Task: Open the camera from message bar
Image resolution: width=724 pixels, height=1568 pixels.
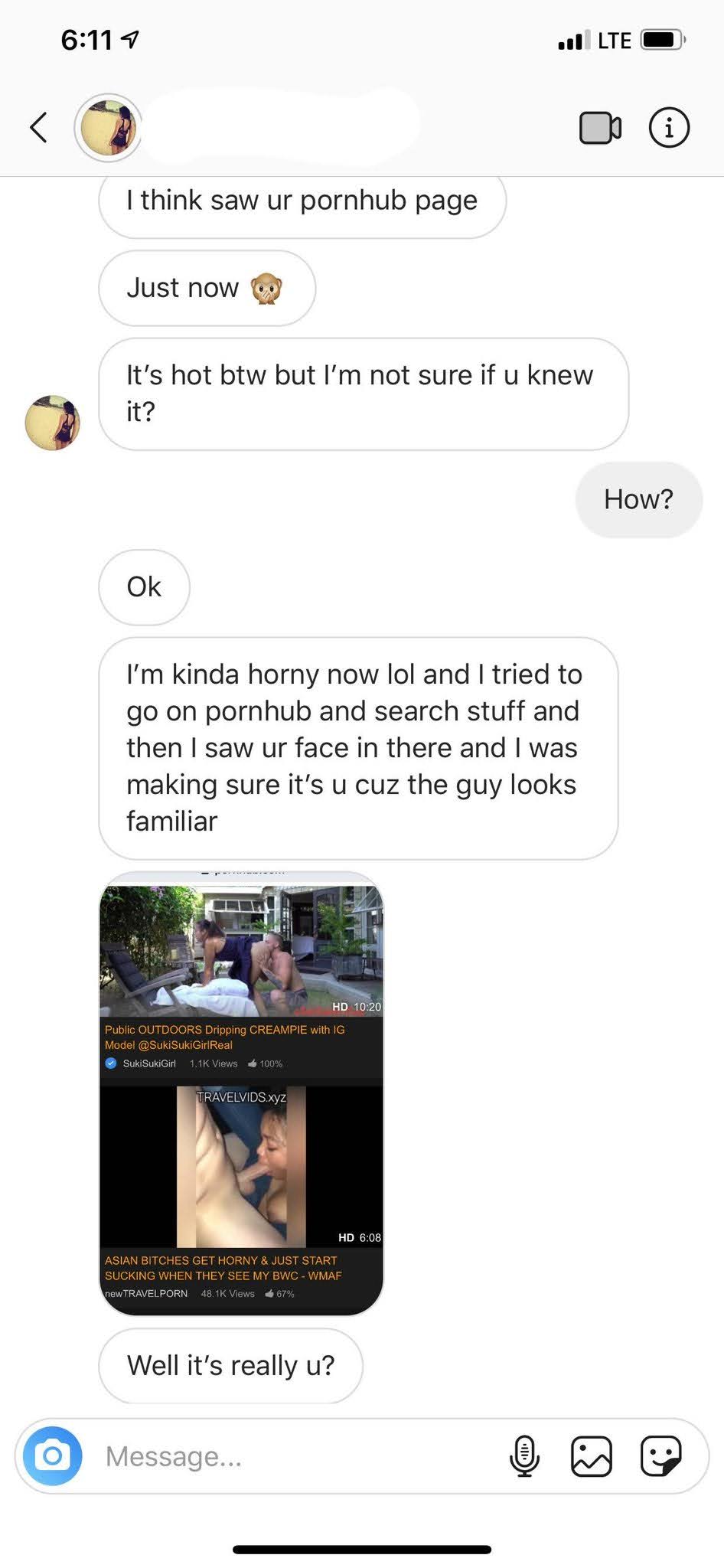Action: [52, 1455]
